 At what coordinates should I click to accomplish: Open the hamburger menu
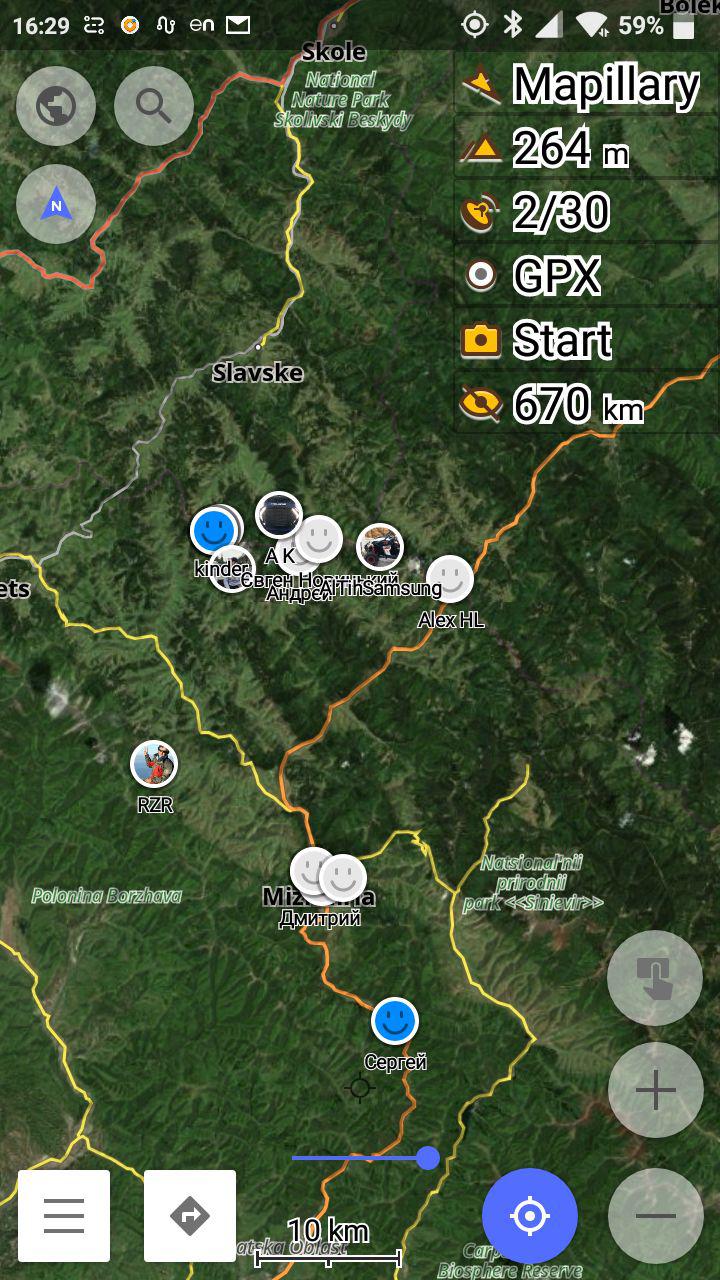tap(64, 1216)
